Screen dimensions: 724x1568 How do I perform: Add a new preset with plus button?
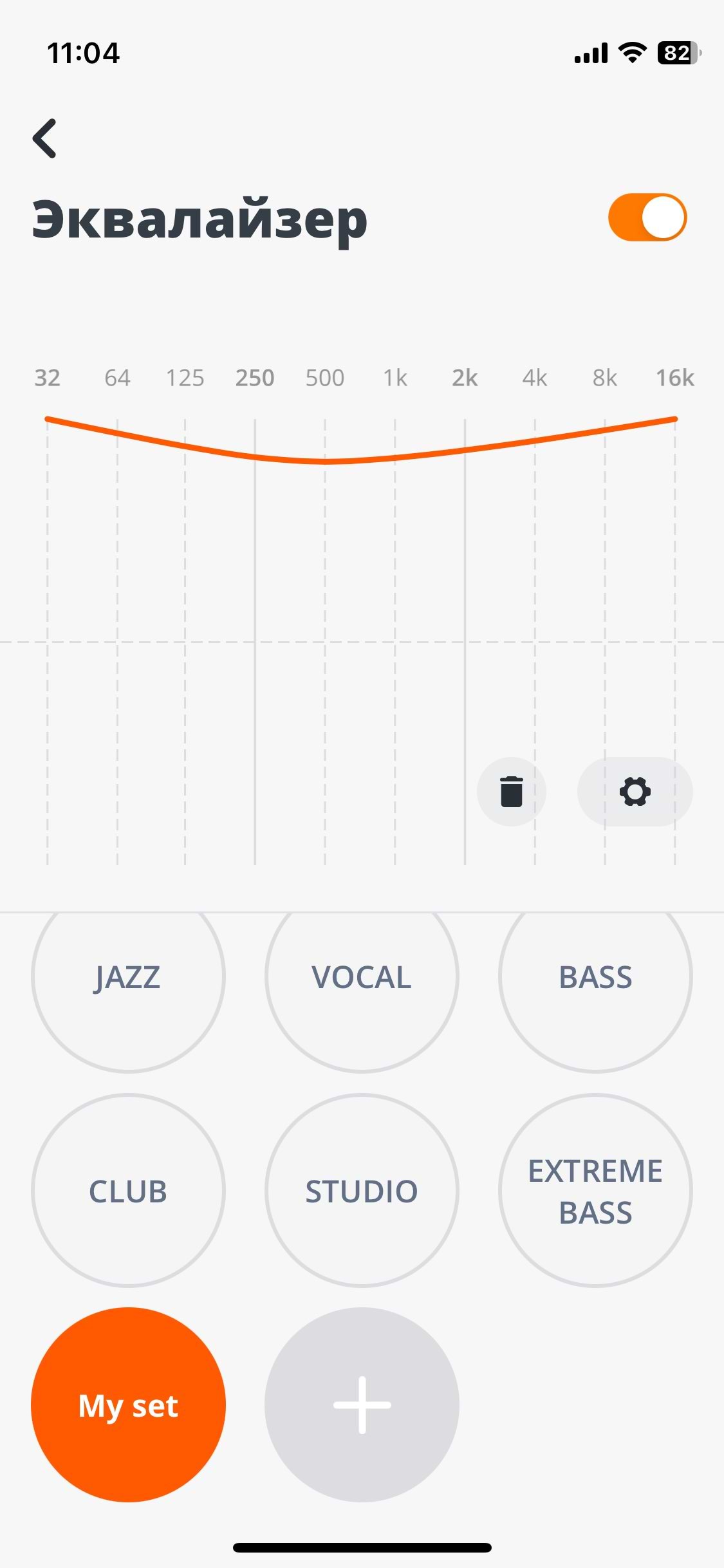pyautogui.click(x=362, y=1405)
